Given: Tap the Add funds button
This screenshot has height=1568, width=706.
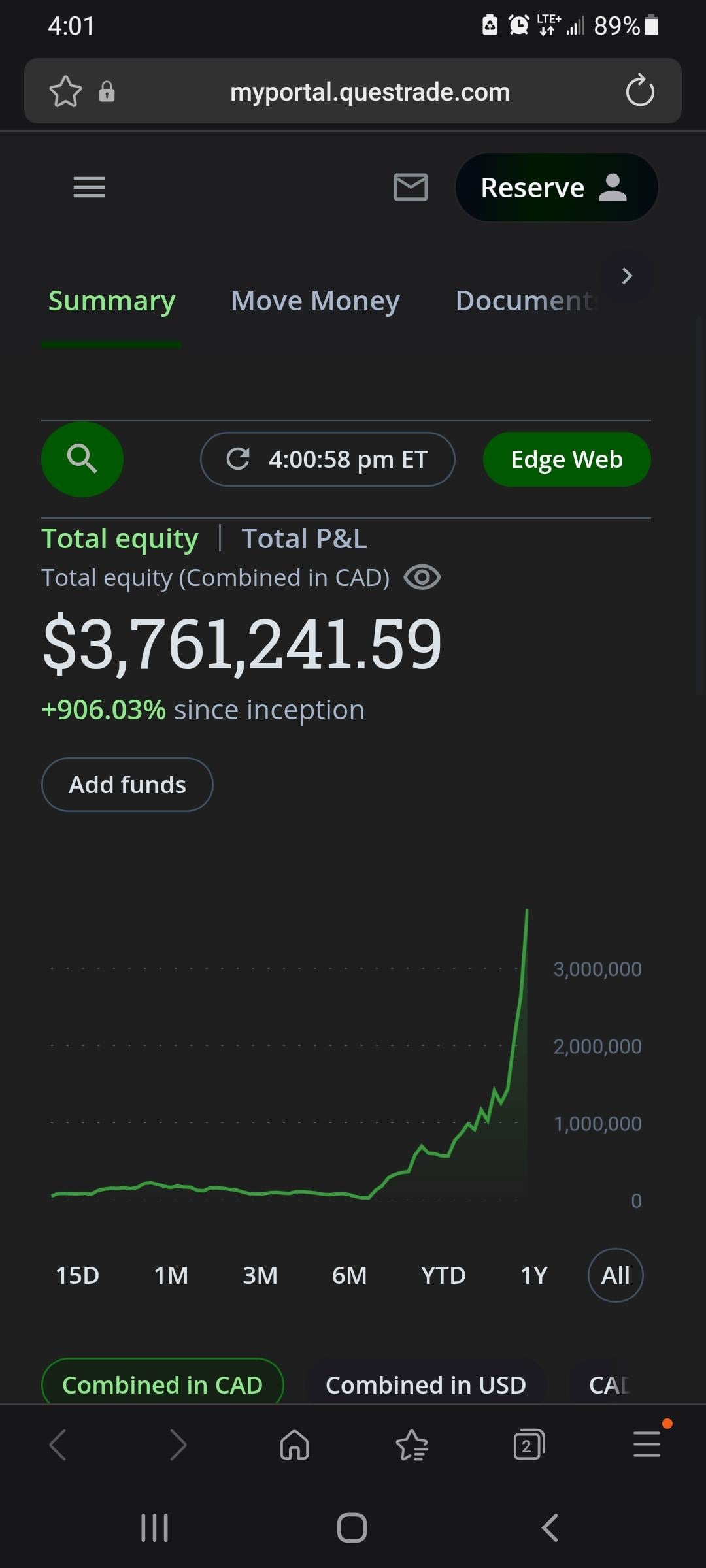Looking at the screenshot, I should click(127, 785).
